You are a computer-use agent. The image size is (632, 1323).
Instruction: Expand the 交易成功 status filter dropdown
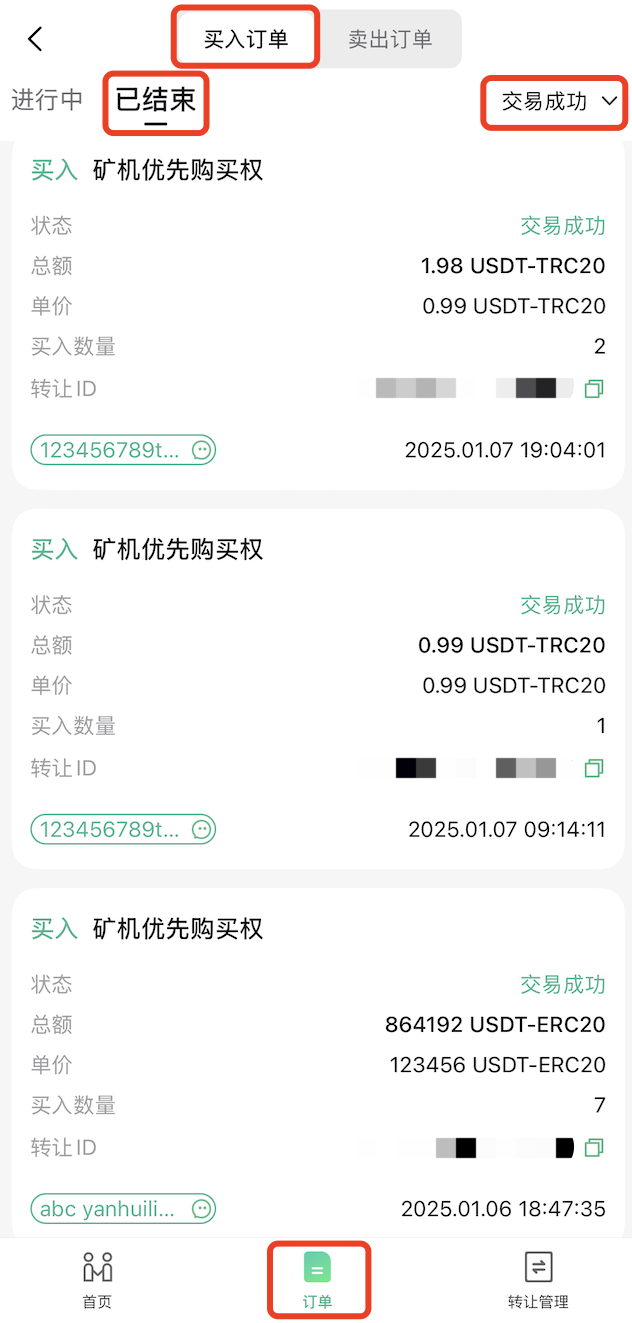tap(558, 101)
